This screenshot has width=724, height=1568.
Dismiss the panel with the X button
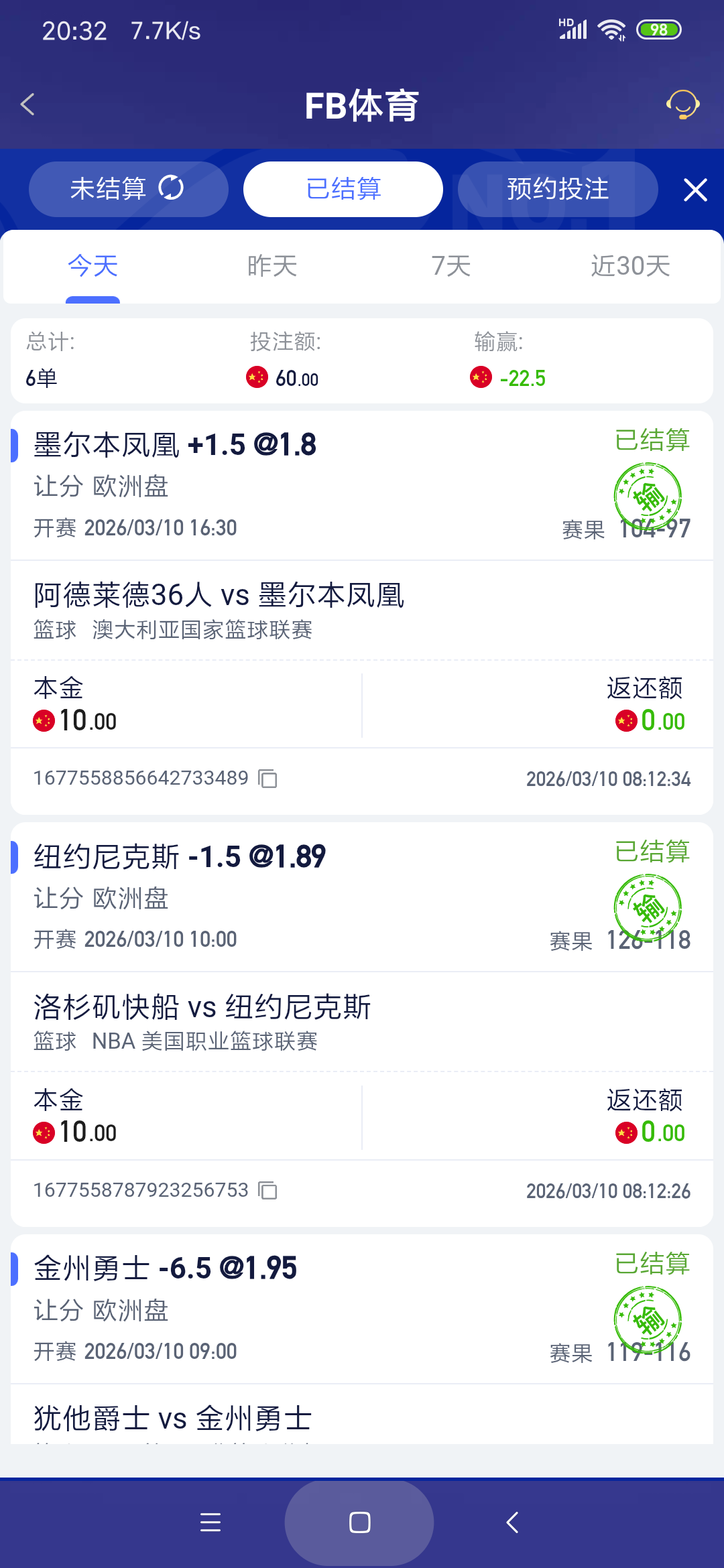click(695, 190)
